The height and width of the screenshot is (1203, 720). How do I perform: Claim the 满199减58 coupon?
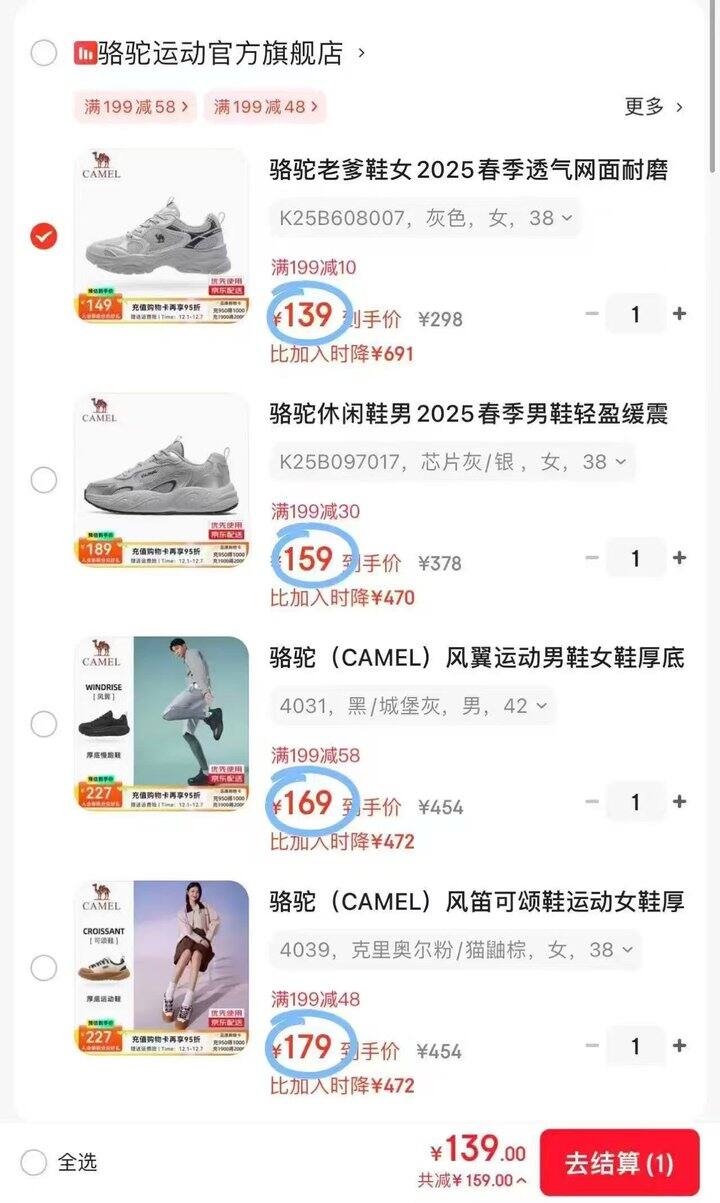[x=135, y=105]
